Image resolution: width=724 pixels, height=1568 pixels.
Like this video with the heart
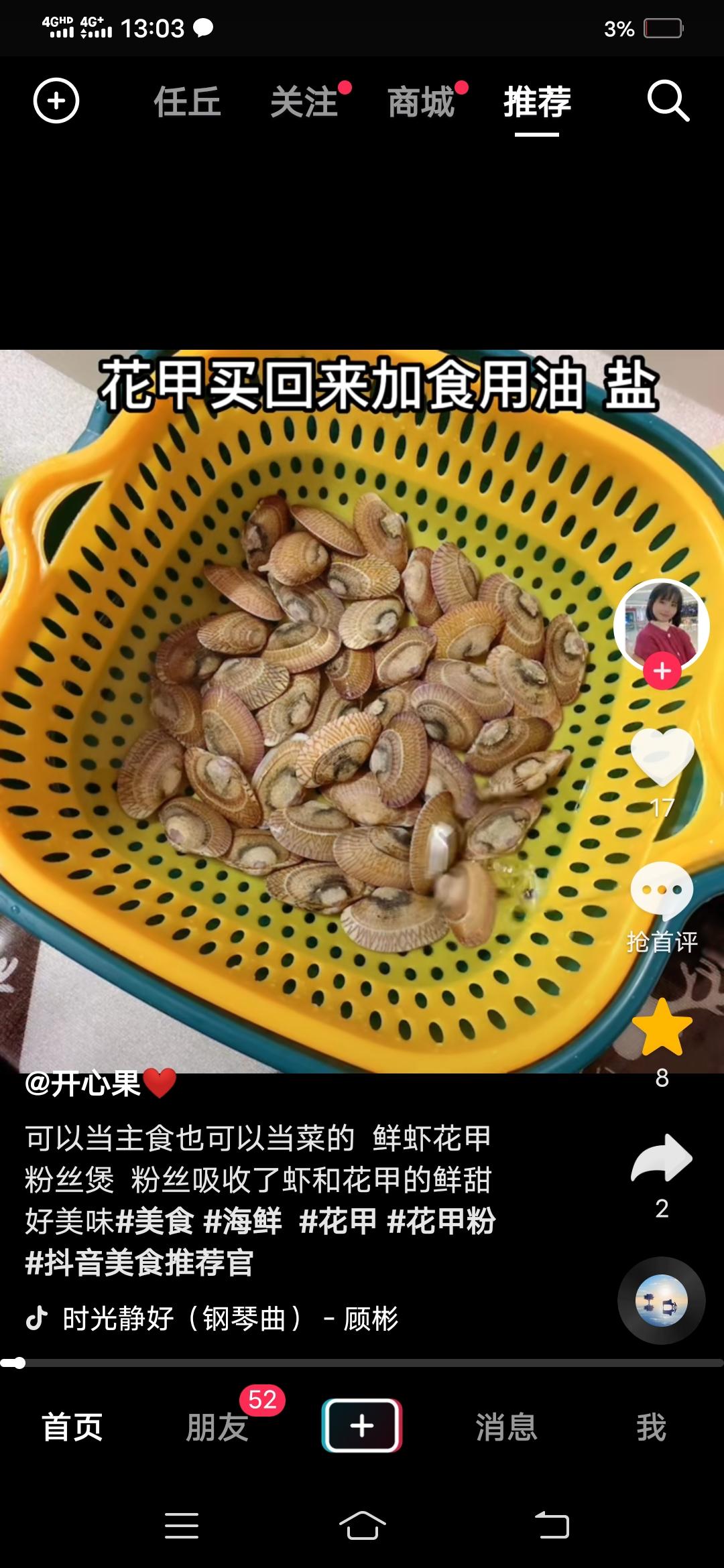(662, 756)
